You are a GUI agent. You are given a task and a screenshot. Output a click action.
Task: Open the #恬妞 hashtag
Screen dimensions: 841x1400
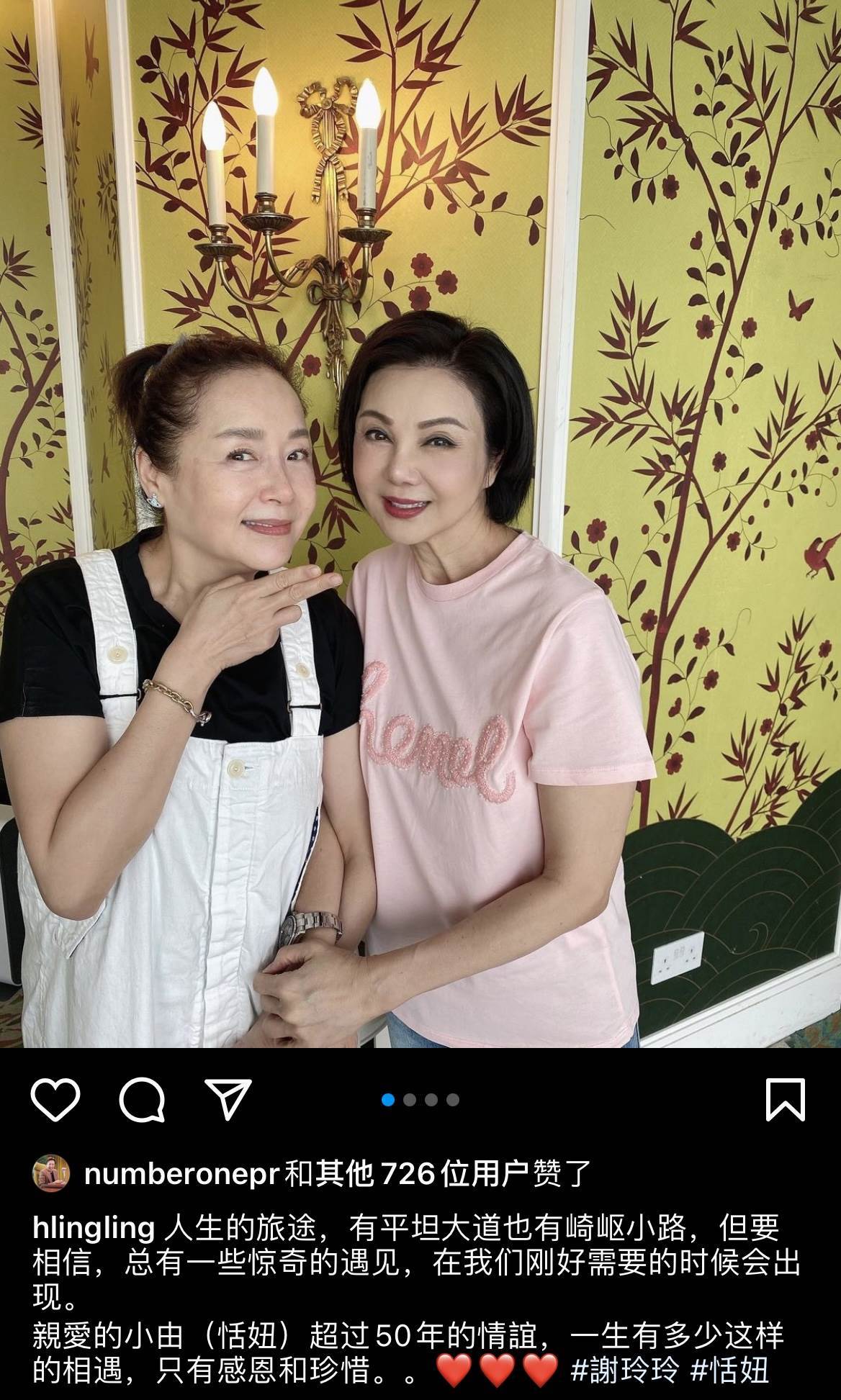729,1370
